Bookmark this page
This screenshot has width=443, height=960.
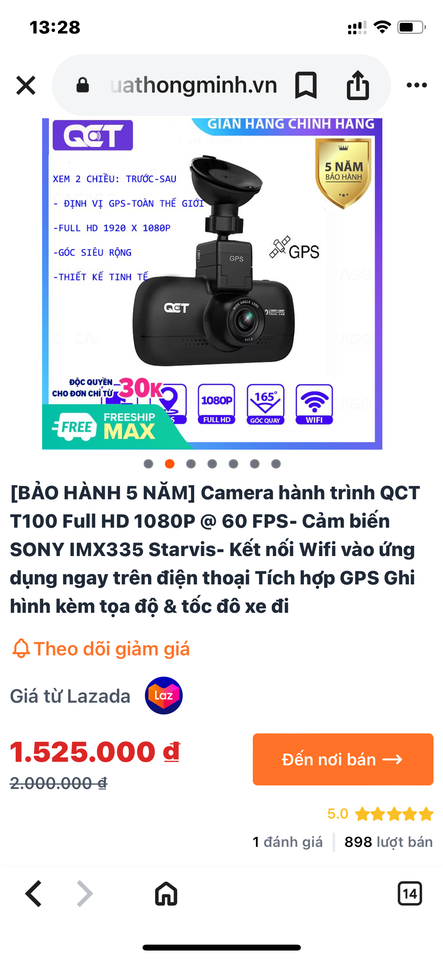tap(306, 85)
